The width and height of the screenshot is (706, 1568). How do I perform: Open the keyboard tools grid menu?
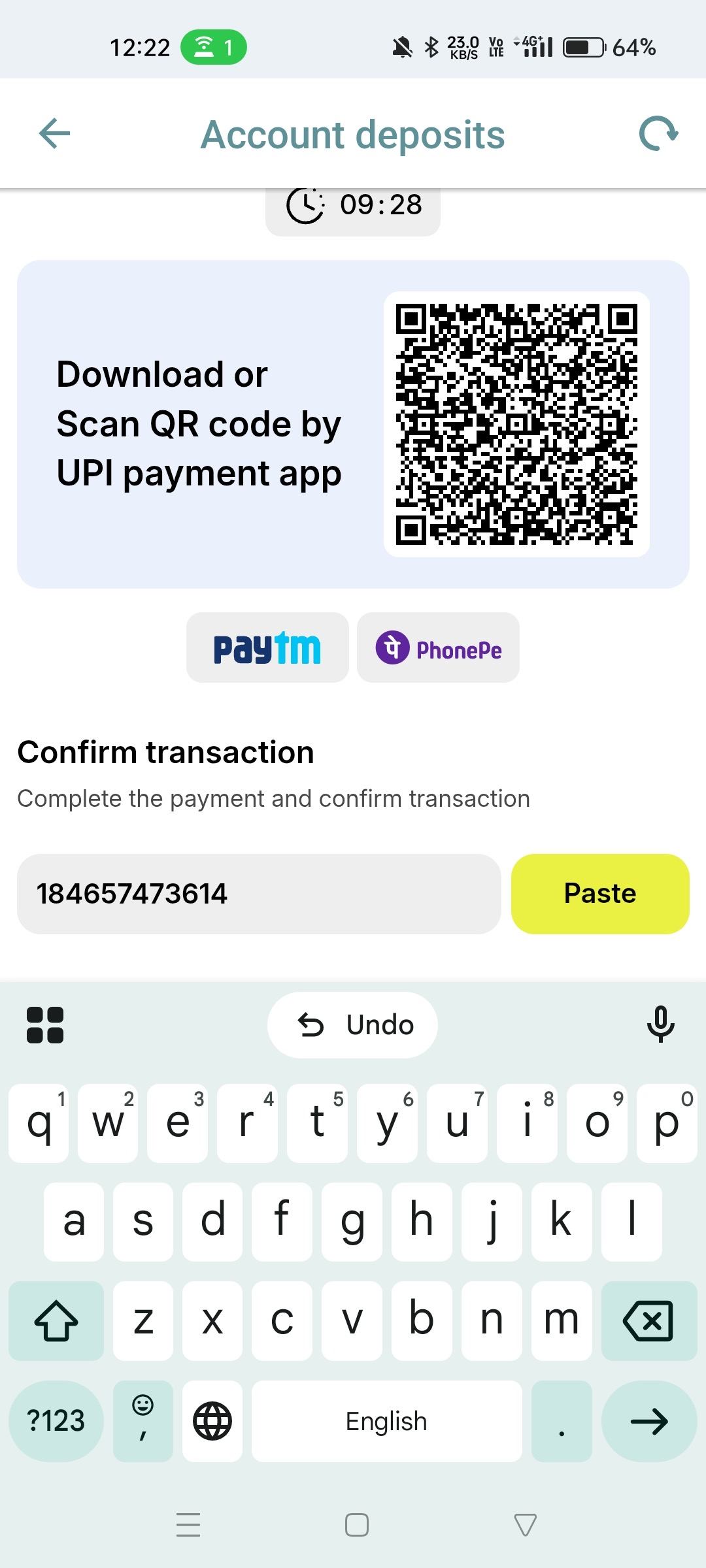pyautogui.click(x=45, y=1024)
